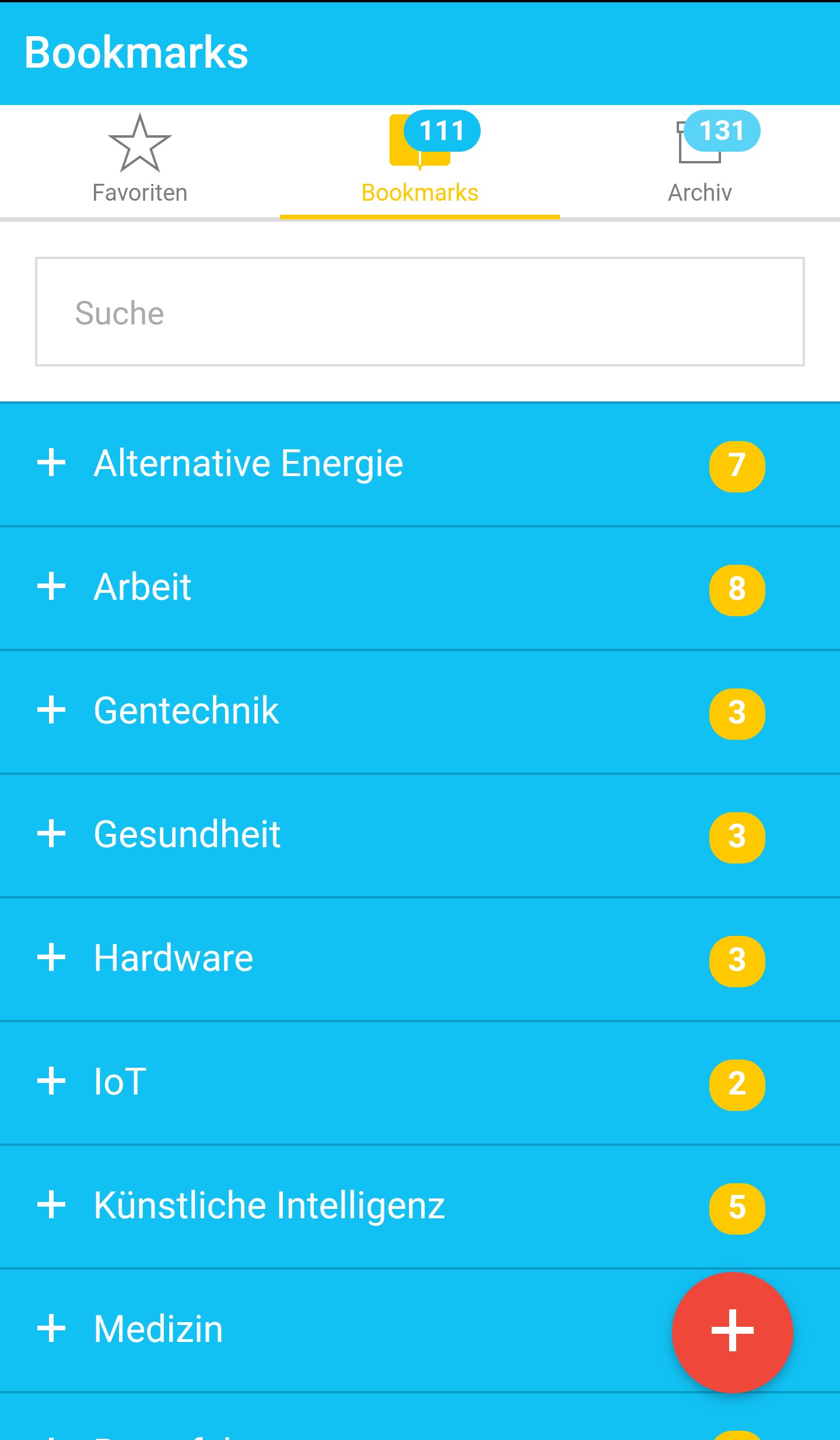Switch to the Archiv tab

tap(699, 163)
